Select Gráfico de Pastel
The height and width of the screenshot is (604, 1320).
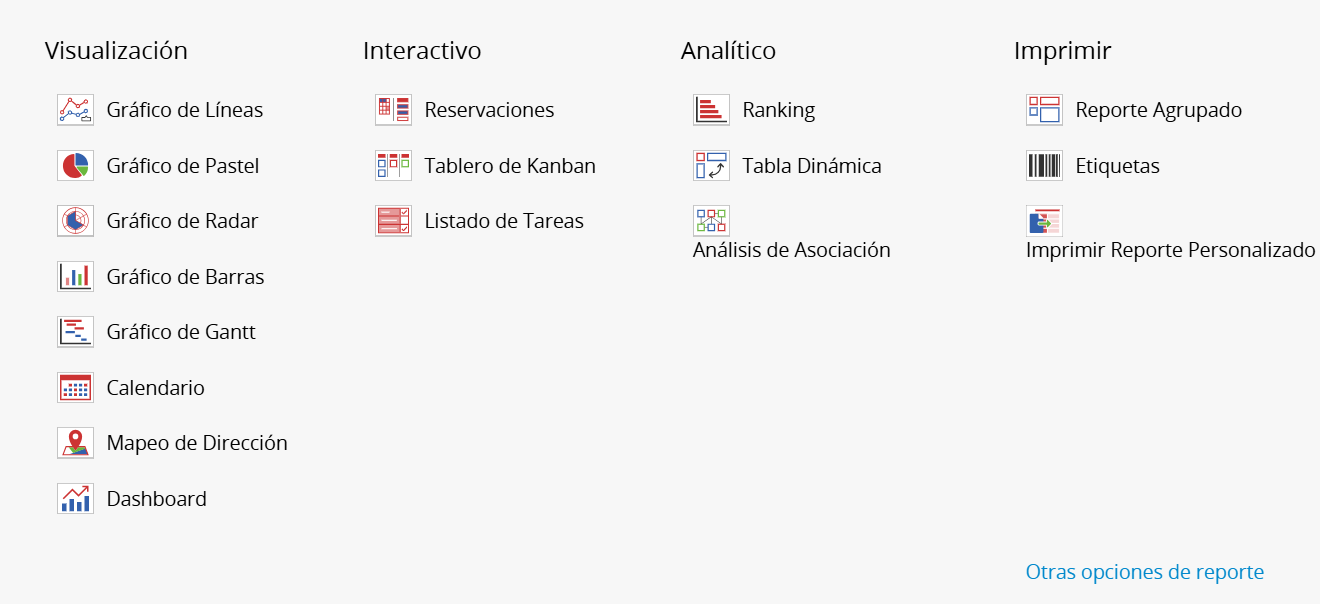182,166
